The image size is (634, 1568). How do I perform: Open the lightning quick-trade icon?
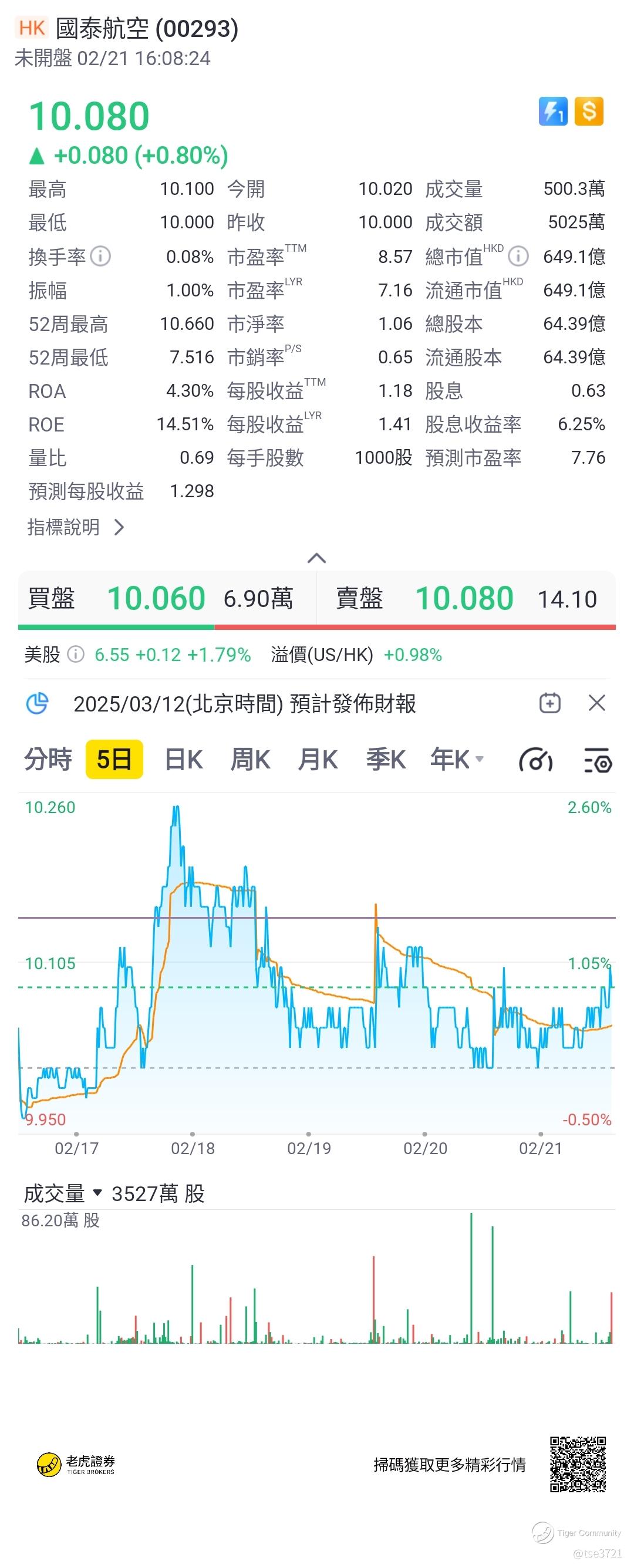click(552, 112)
